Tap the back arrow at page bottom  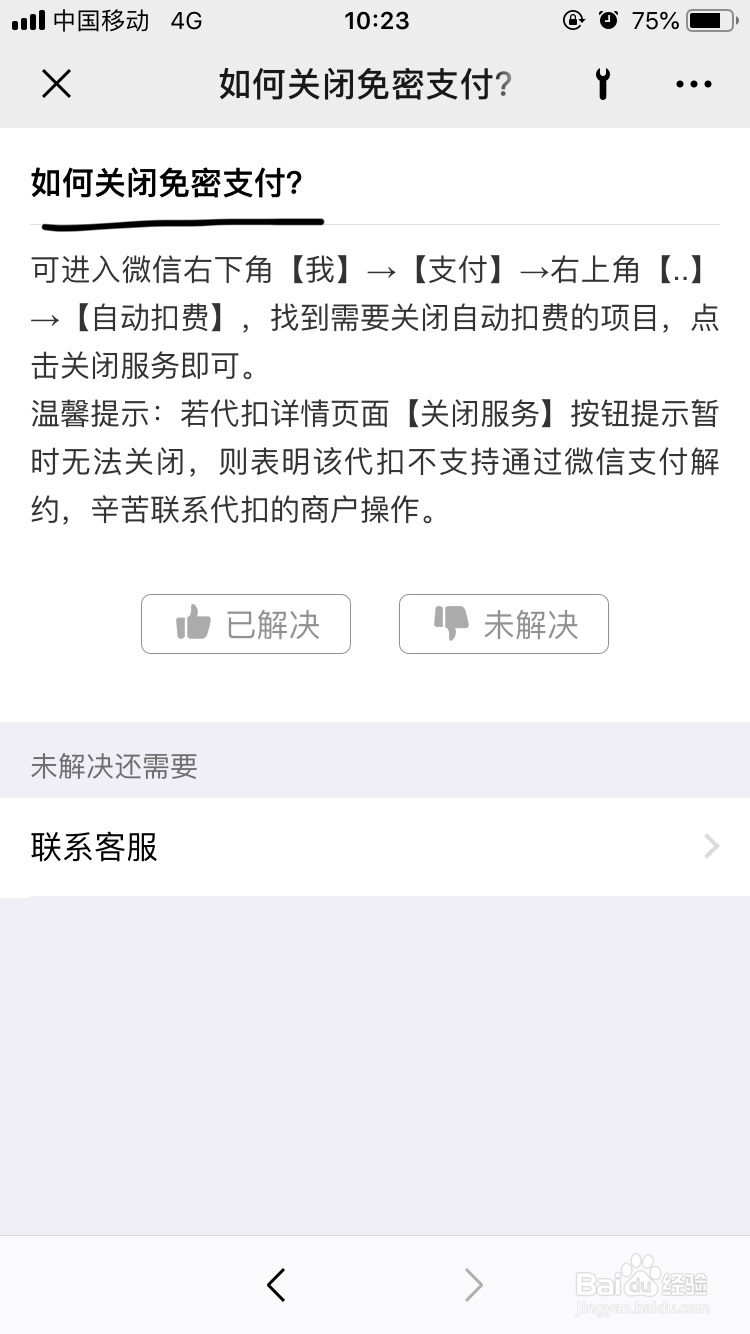276,1285
